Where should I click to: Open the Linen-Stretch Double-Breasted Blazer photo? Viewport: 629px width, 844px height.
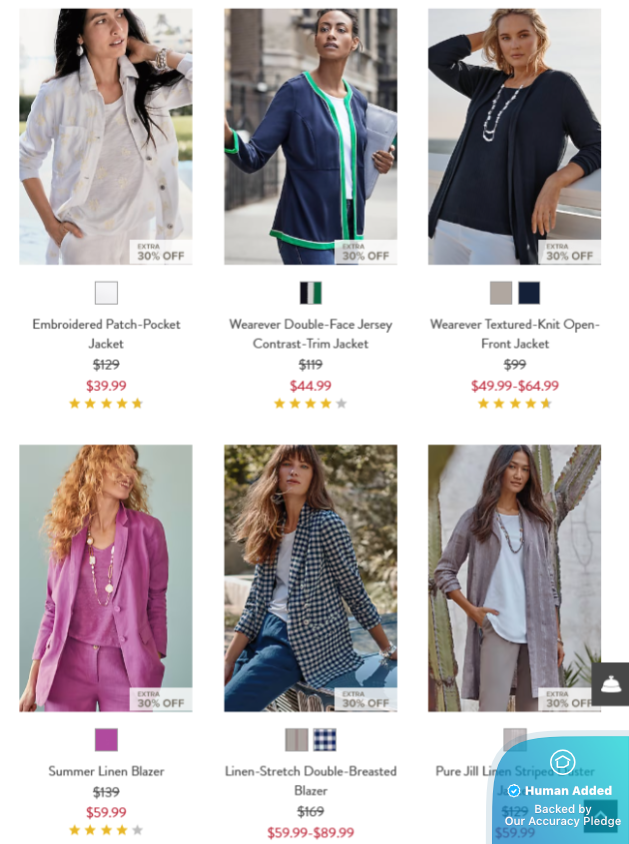[310, 577]
